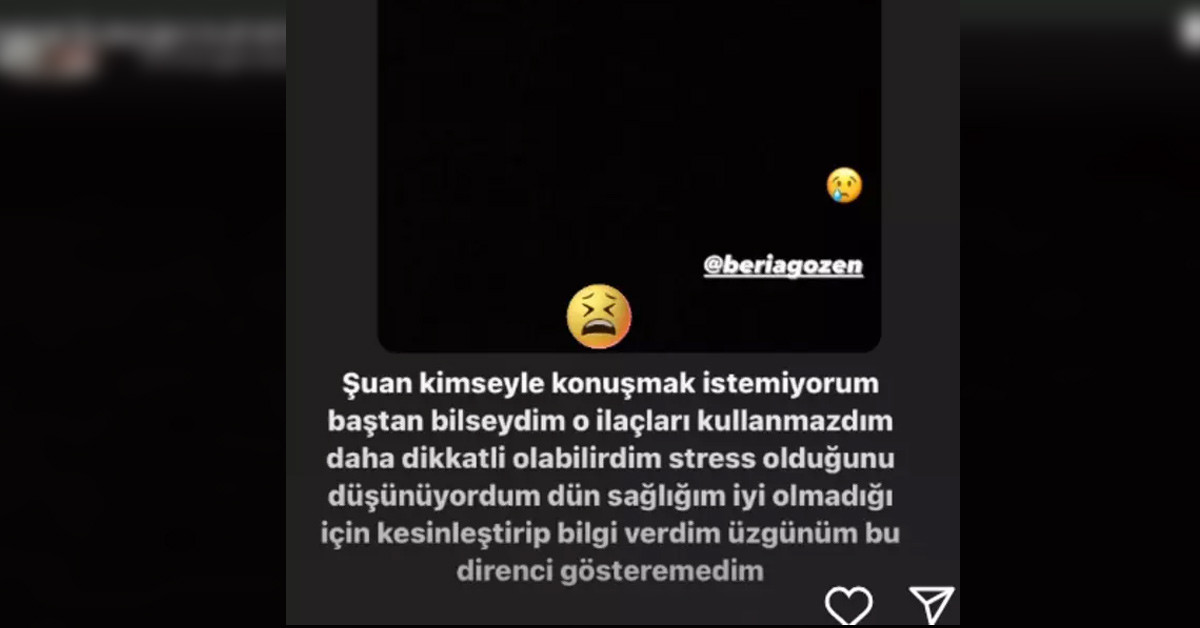Share the story via paper plane icon
1200x628 pixels.
[x=930, y=605]
